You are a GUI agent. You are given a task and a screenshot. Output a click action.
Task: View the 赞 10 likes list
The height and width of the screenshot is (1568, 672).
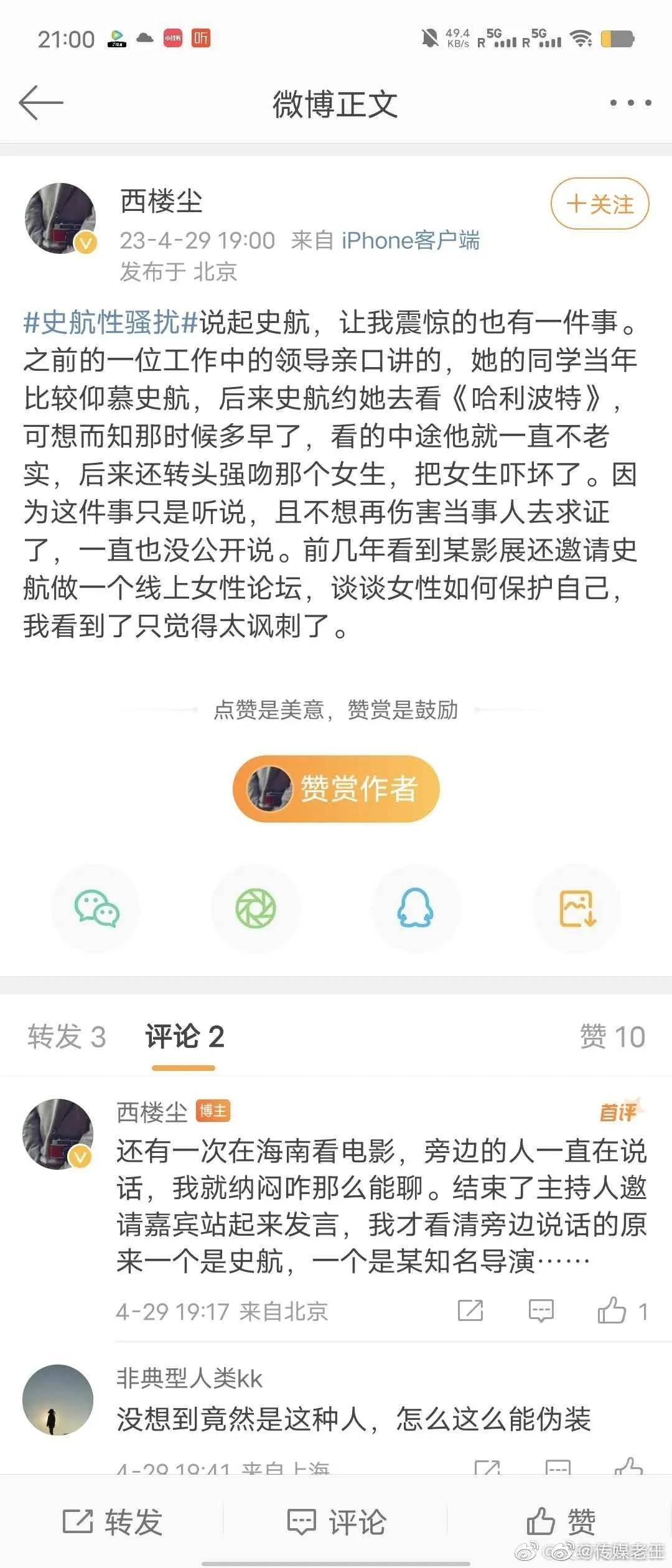(612, 1037)
